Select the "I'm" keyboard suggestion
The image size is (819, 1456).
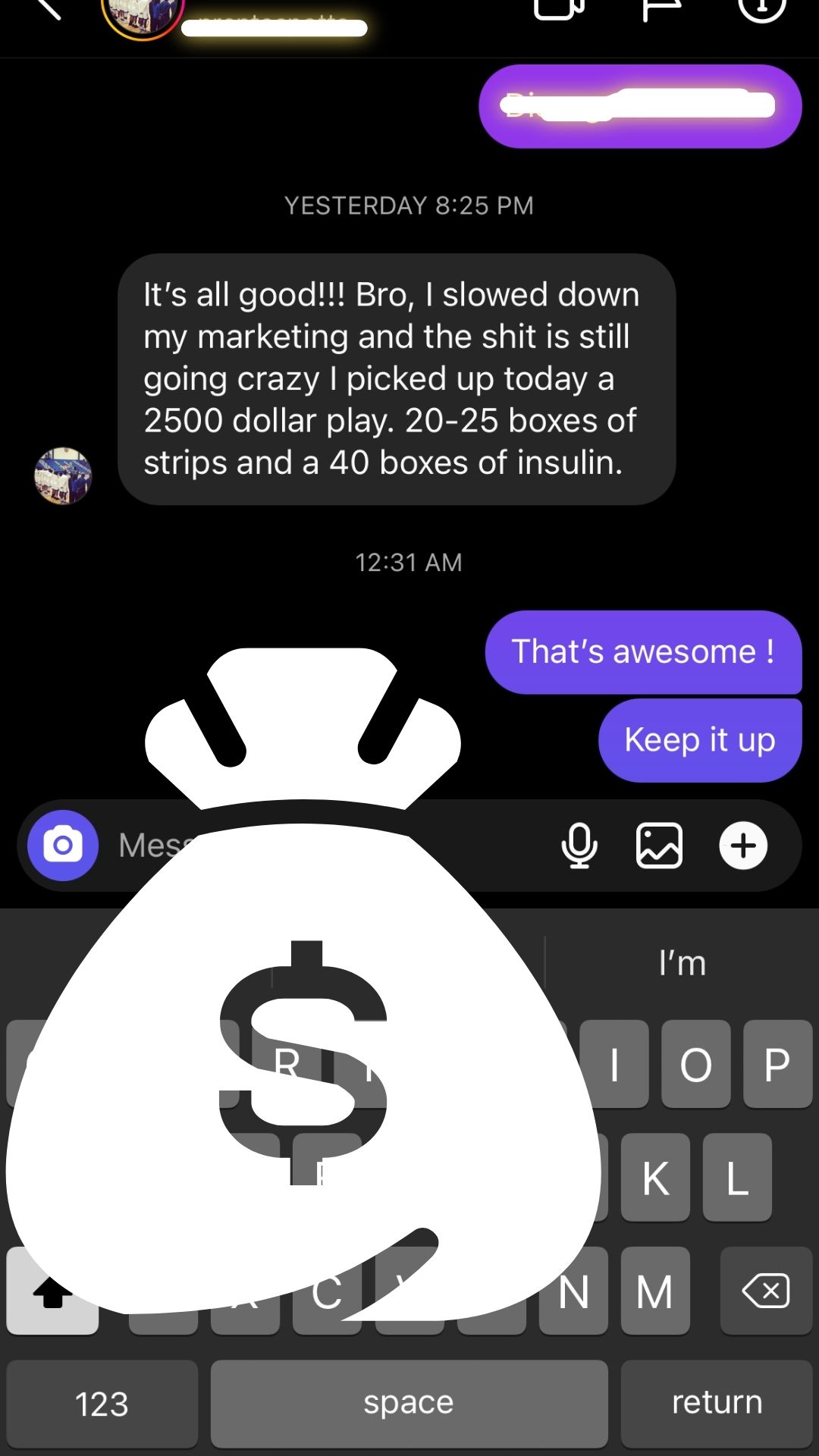tap(682, 963)
